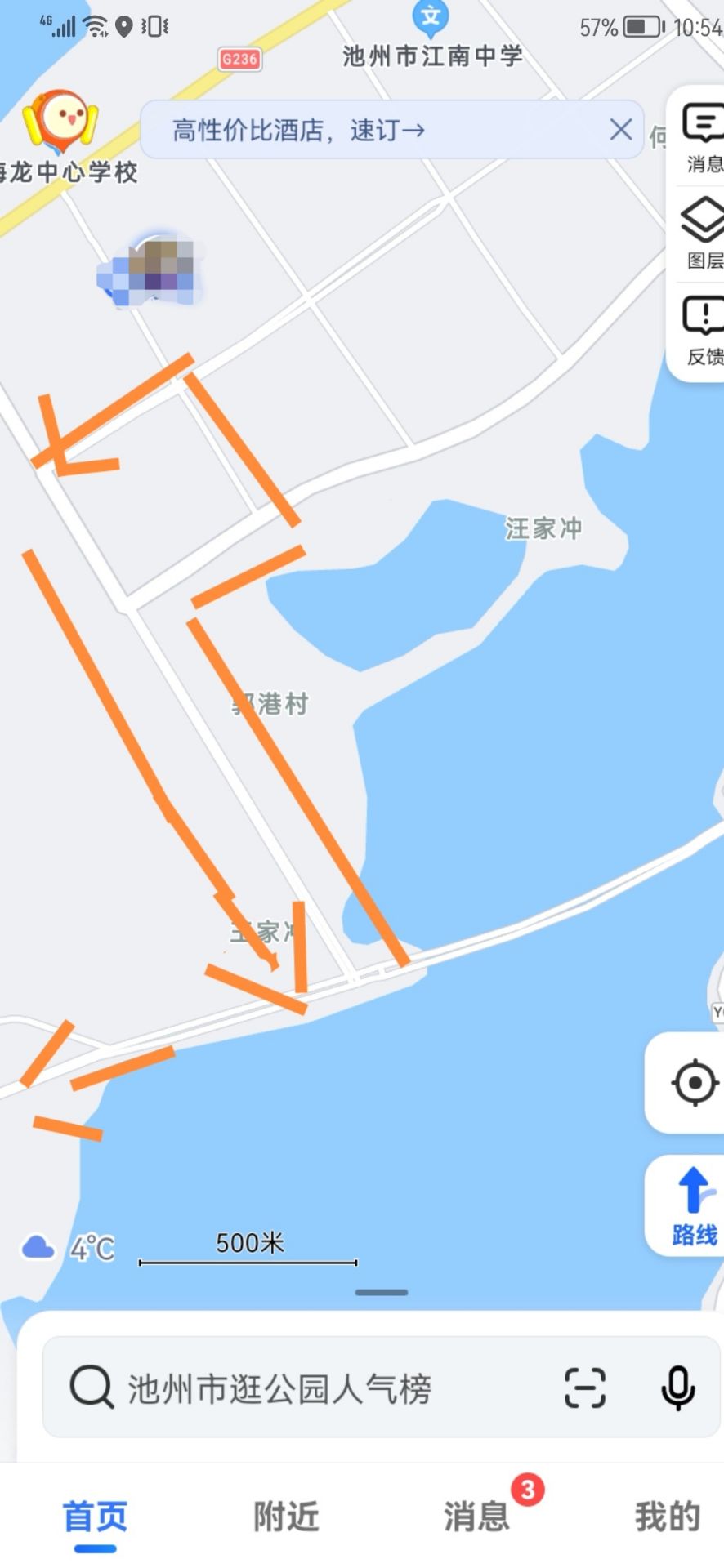Viewport: 724px width, 1568px height.
Task: Recenter map on my current location
Action: coord(694,1083)
